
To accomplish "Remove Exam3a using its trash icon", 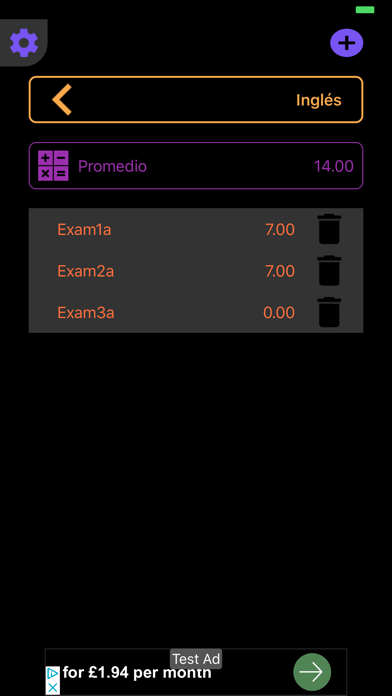I will 329,312.
